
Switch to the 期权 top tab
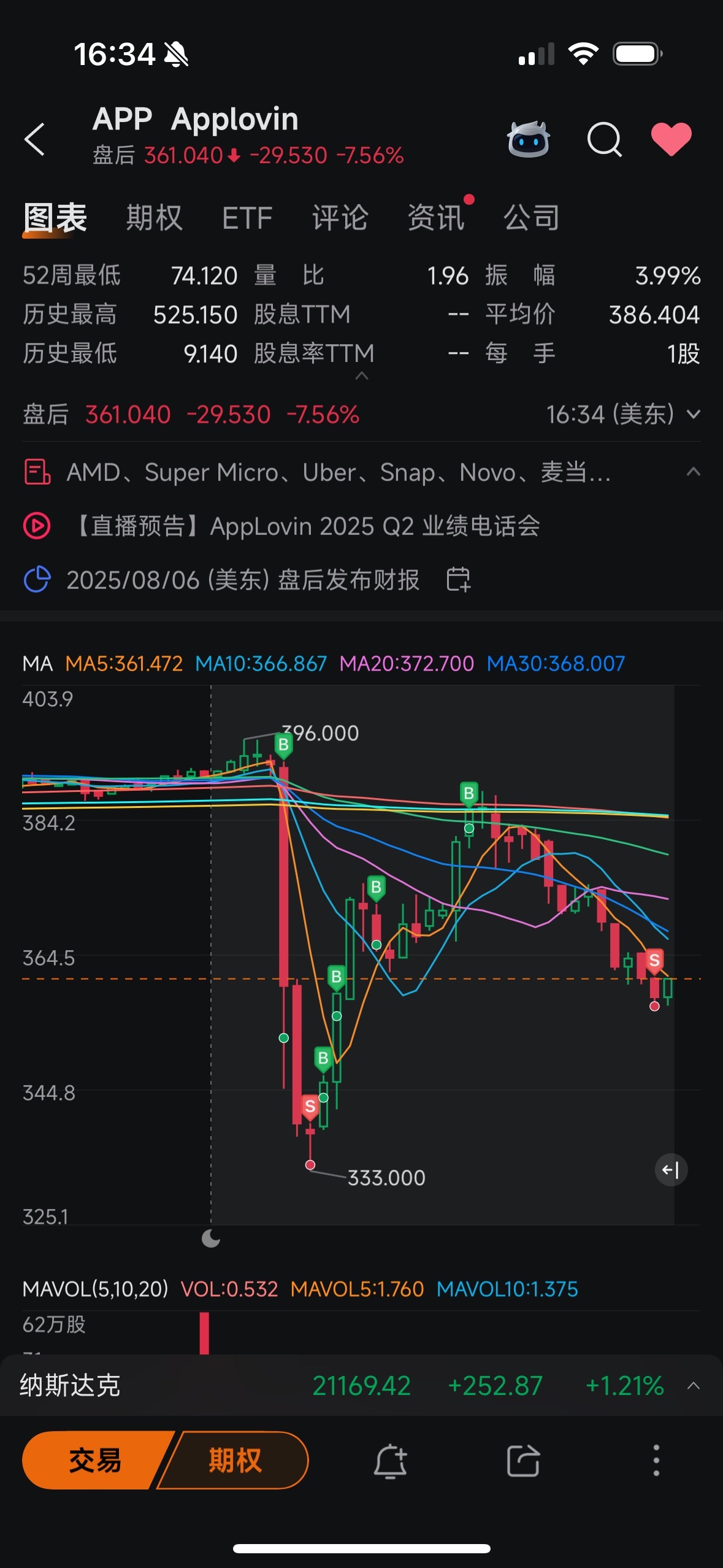pos(155,218)
